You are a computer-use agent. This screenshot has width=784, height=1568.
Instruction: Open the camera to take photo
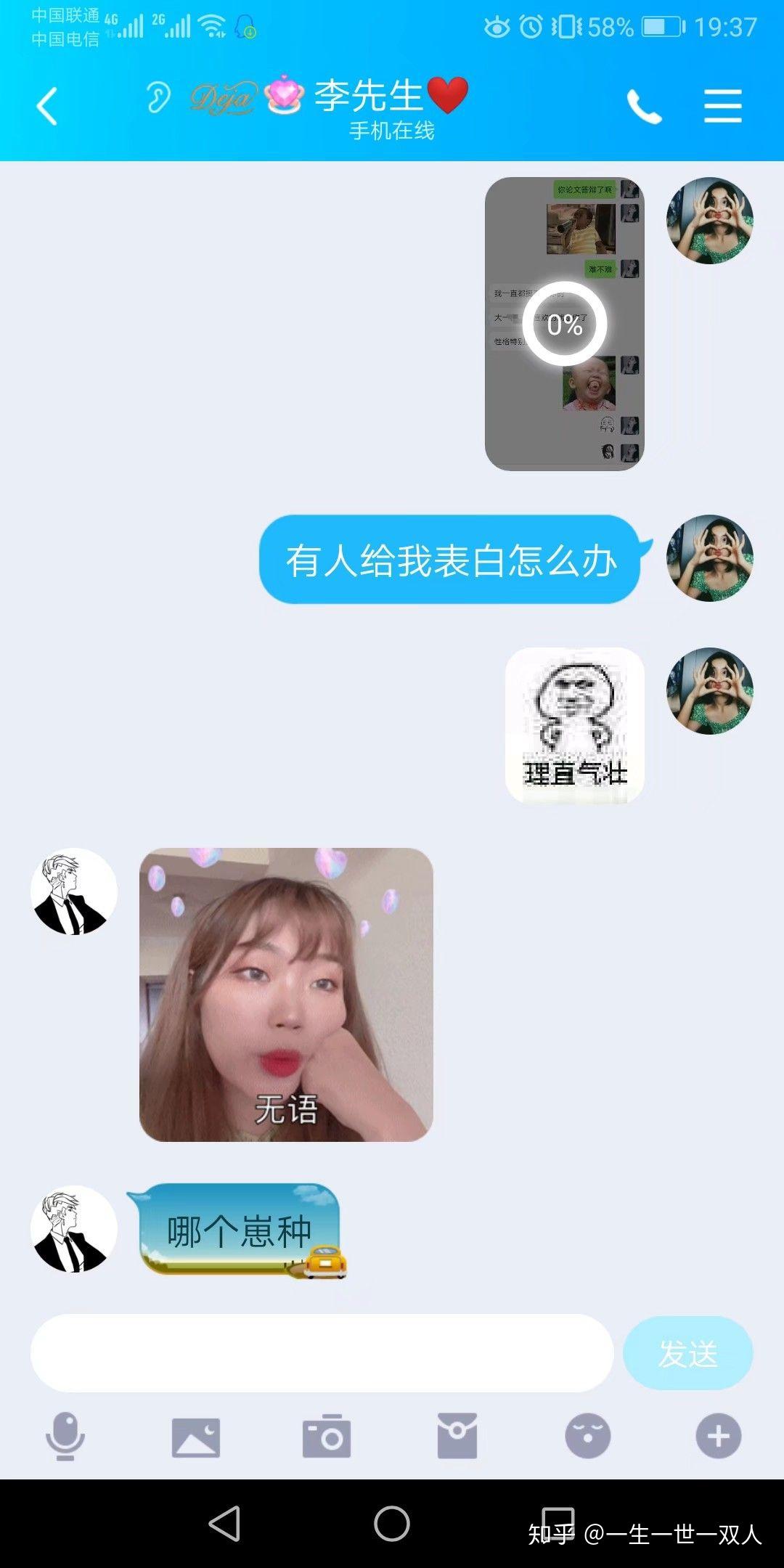327,1437
